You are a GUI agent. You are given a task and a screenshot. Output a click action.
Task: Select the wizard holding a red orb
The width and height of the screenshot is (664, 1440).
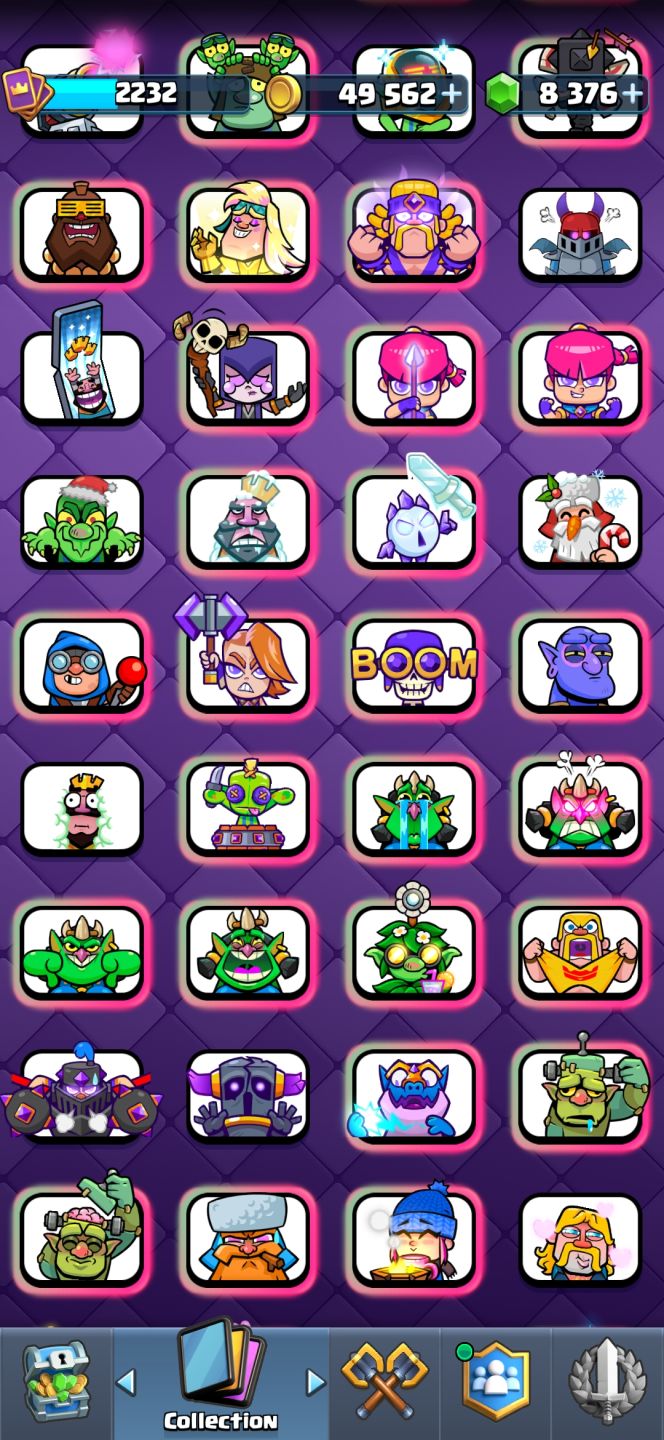click(x=82, y=665)
